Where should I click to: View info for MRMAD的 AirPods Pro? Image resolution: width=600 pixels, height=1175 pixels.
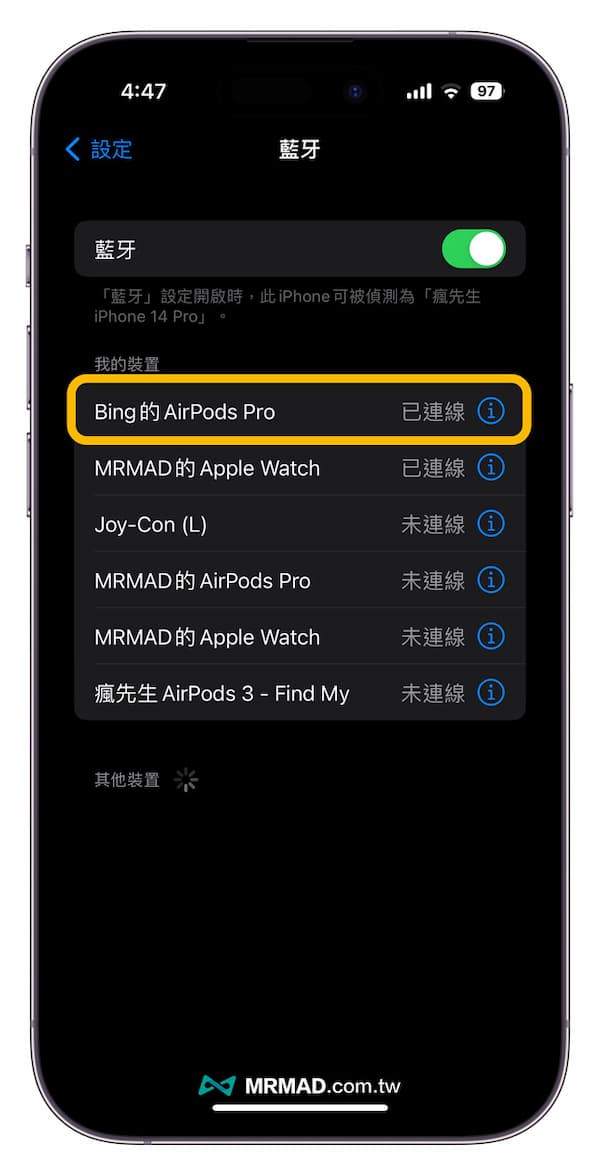pos(490,581)
